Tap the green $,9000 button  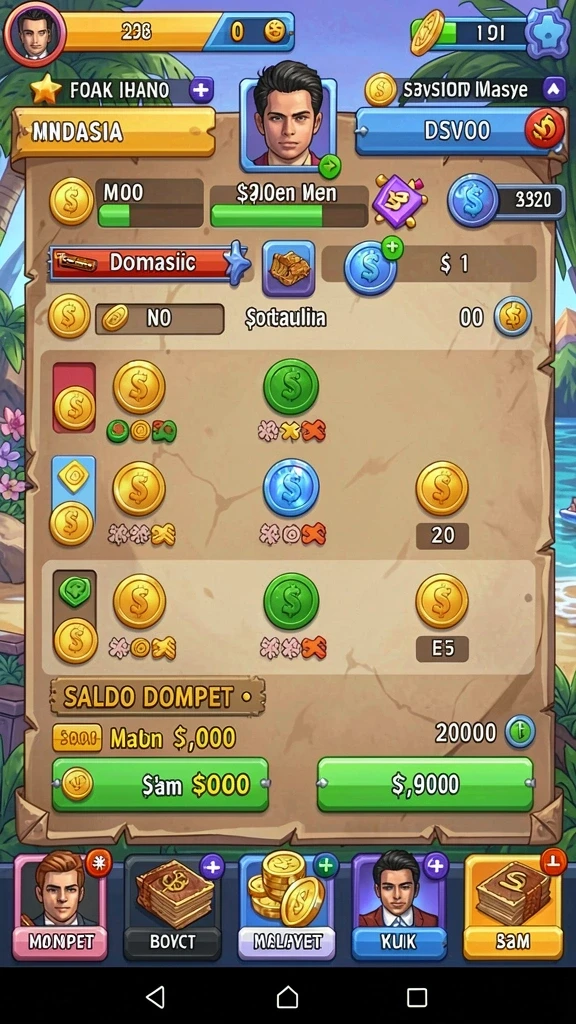(x=425, y=784)
